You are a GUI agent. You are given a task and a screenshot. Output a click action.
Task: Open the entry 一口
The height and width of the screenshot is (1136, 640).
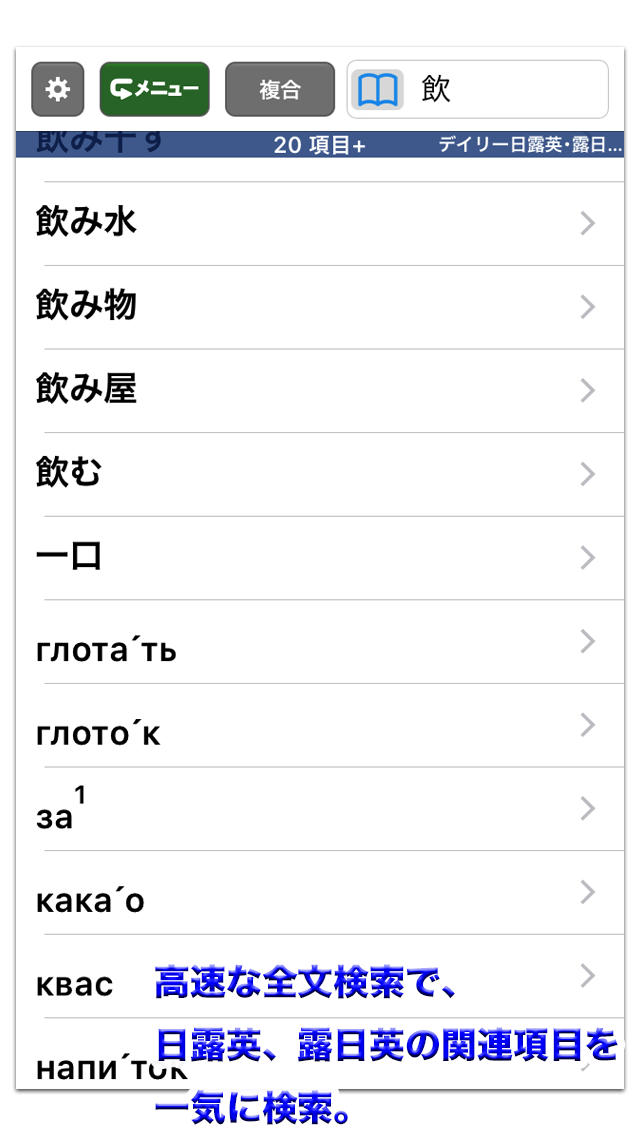[x=320, y=558]
